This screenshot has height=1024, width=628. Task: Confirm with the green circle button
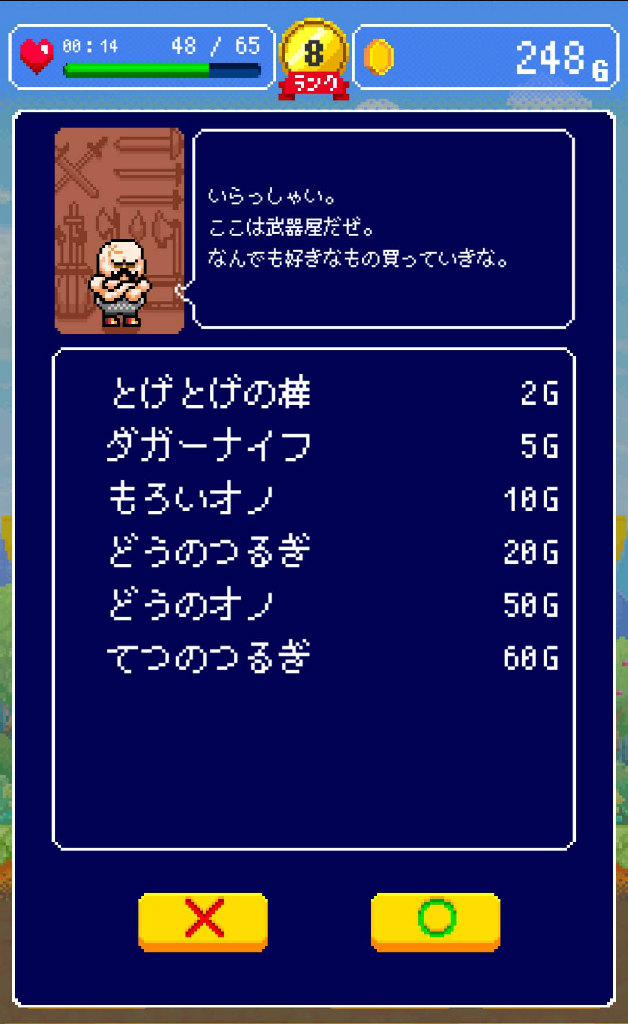[435, 919]
